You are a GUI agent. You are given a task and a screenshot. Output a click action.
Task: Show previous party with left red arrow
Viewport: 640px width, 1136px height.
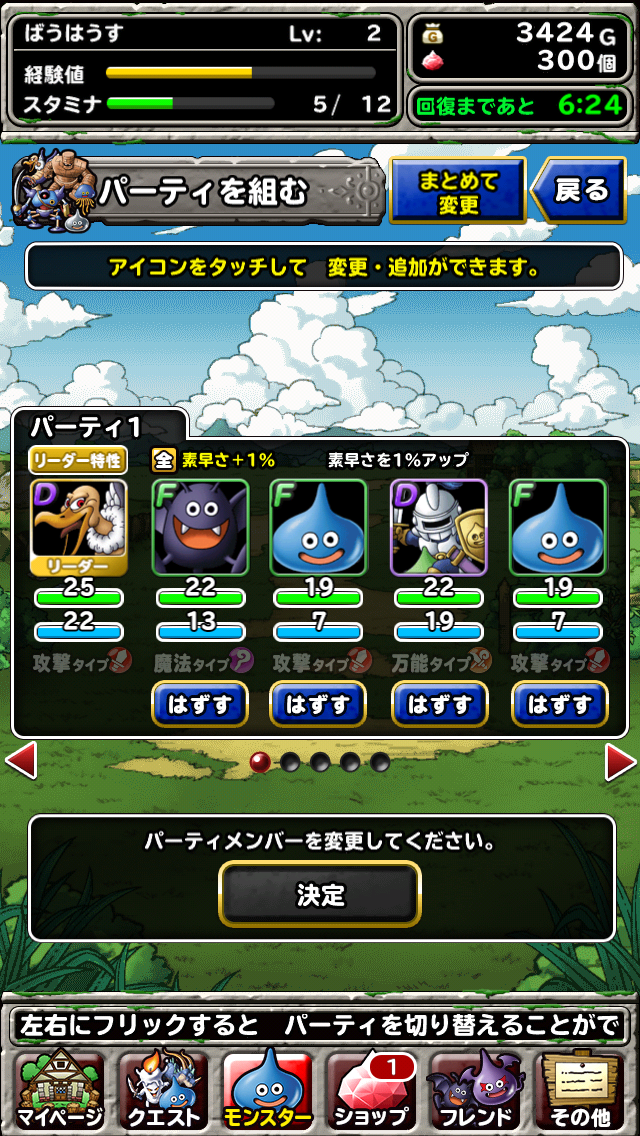coord(20,762)
